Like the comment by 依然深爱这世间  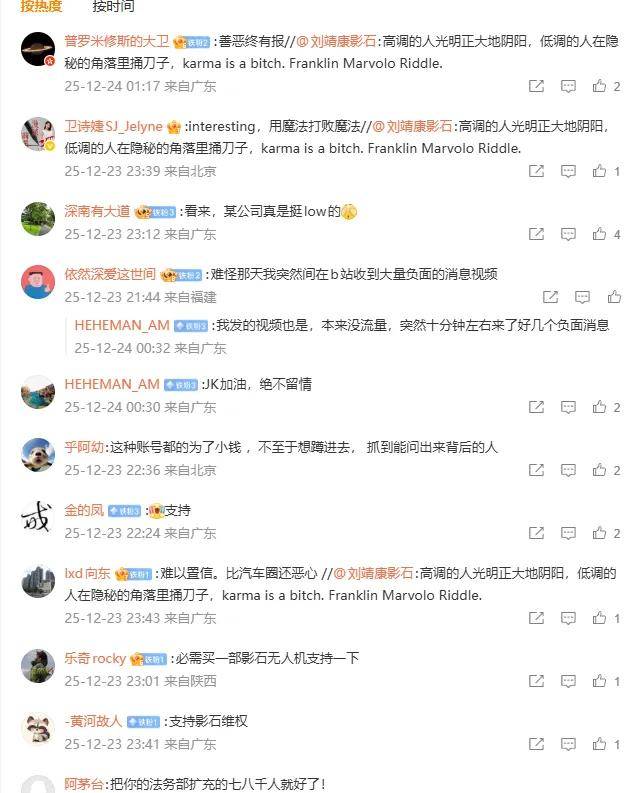[x=614, y=297]
